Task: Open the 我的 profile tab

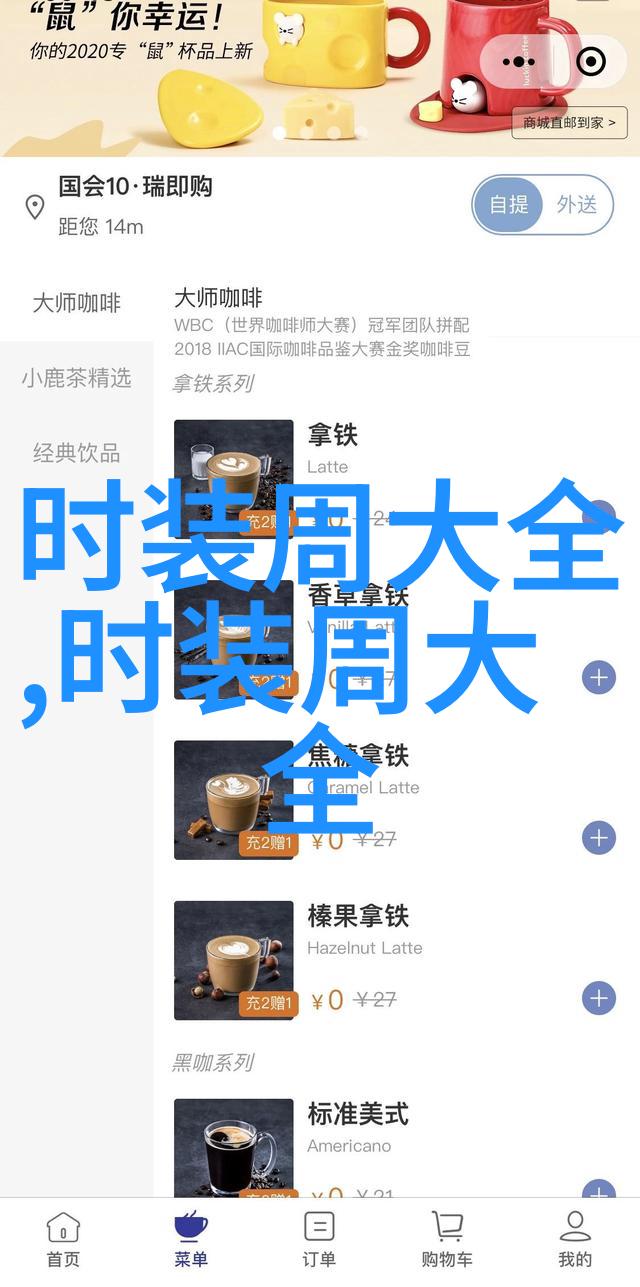Action: pyautogui.click(x=575, y=1238)
